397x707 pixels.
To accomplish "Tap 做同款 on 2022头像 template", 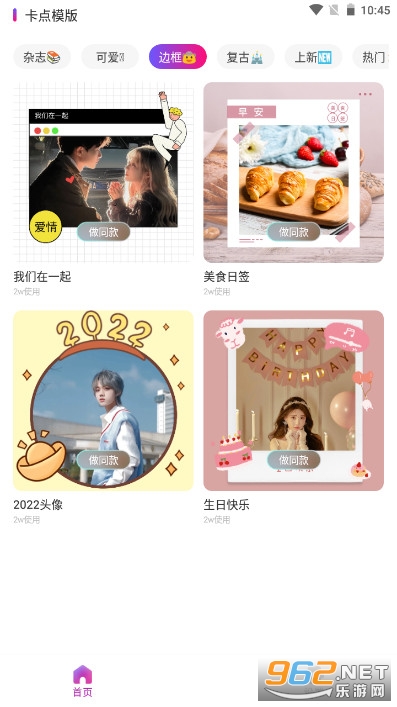I will click(x=103, y=460).
